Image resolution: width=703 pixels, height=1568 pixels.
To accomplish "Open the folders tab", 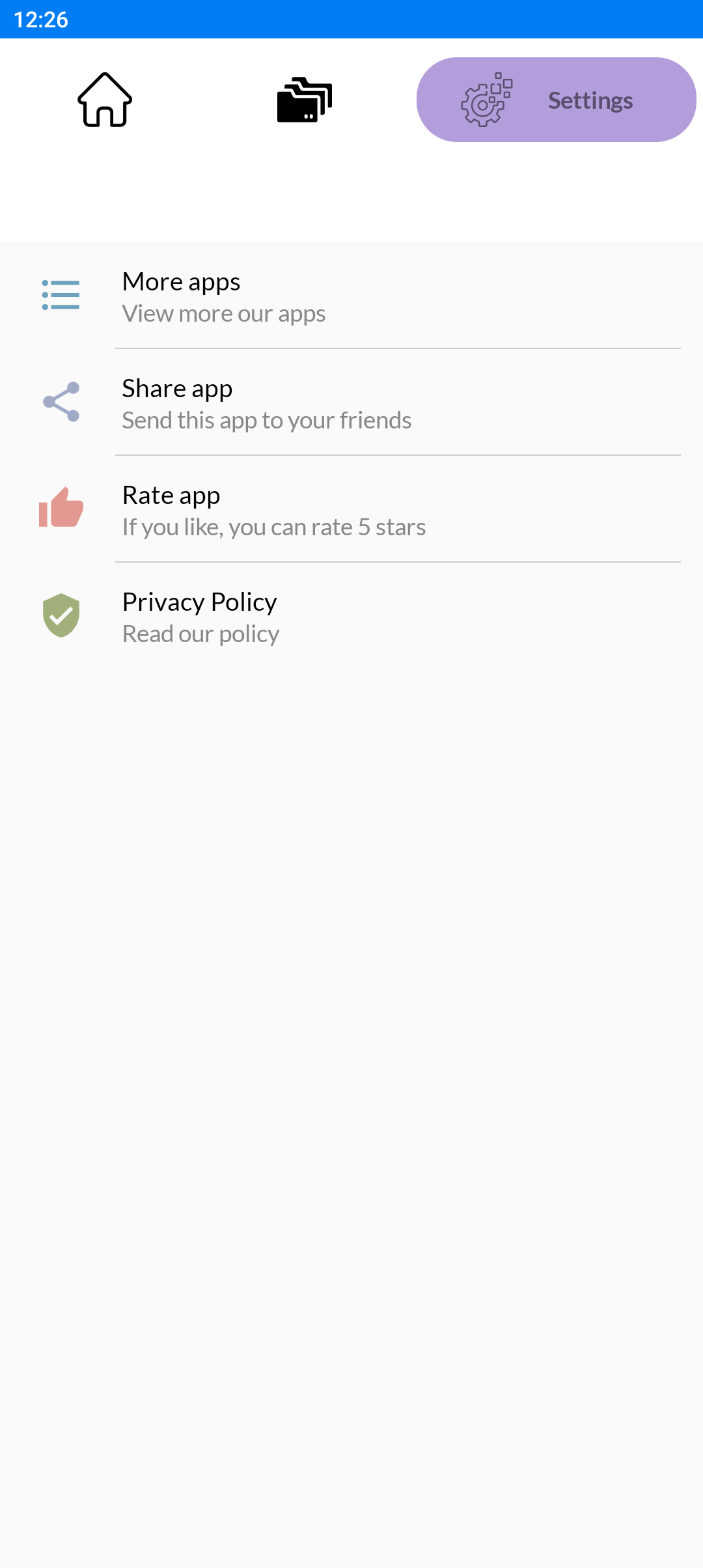I will pyautogui.click(x=305, y=100).
